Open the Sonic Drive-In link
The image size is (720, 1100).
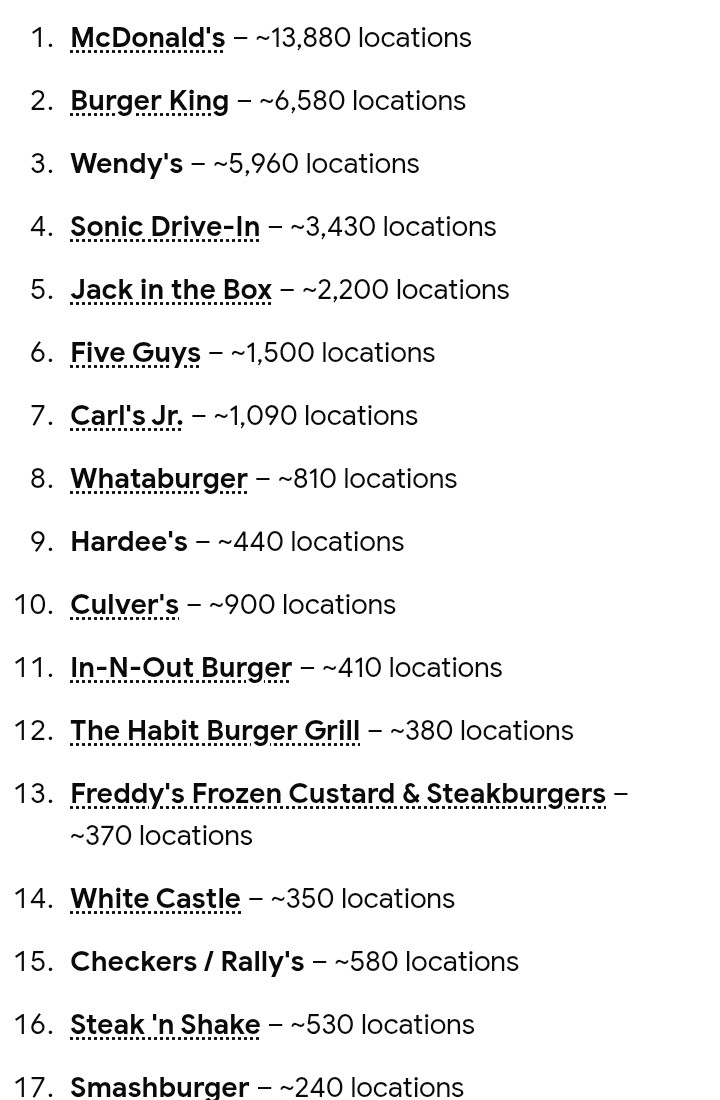(x=165, y=227)
